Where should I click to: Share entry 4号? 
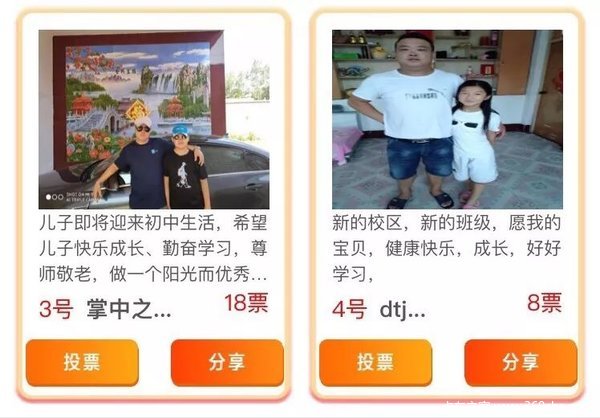520,362
